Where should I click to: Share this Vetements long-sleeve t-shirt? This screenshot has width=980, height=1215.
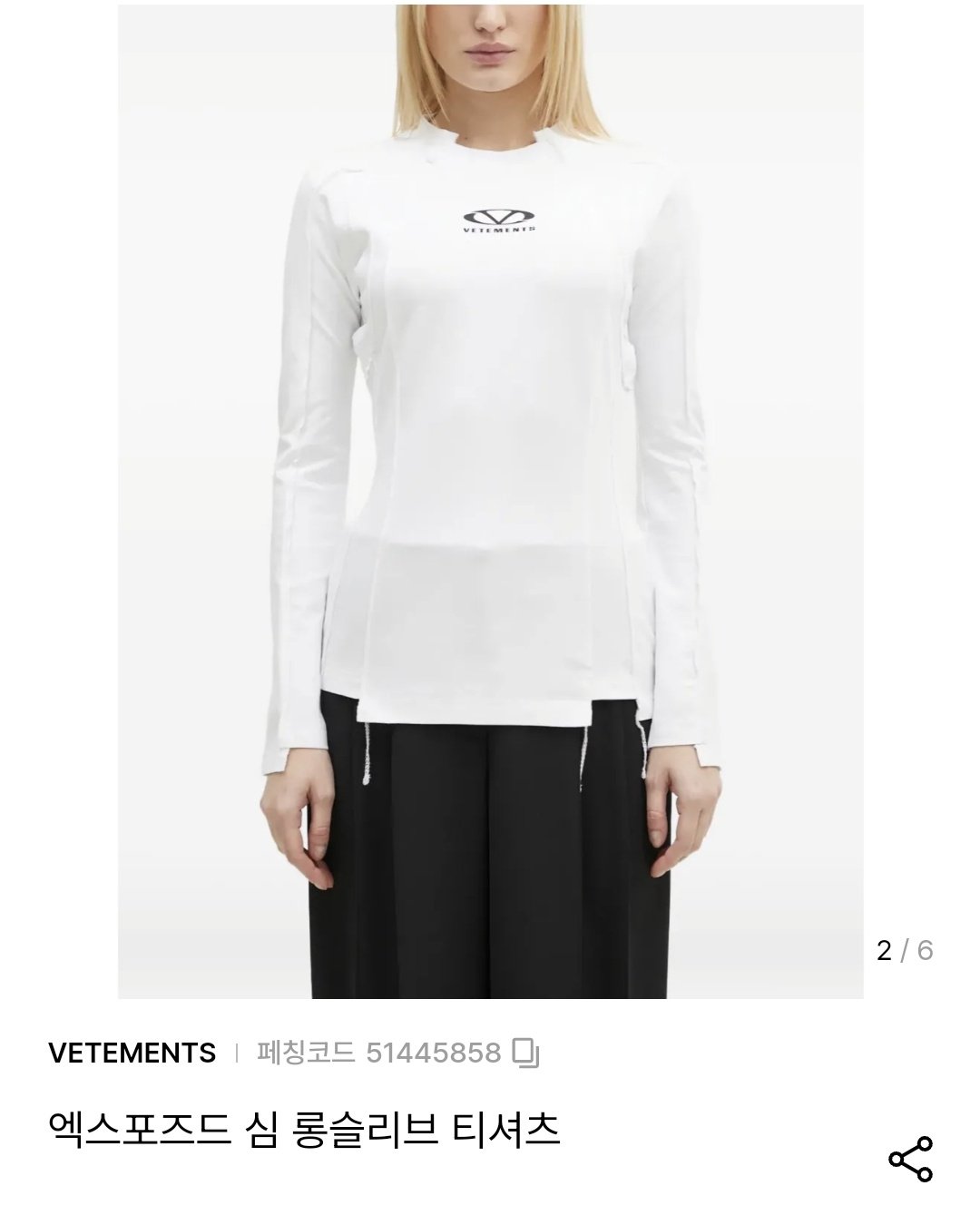(910, 1159)
